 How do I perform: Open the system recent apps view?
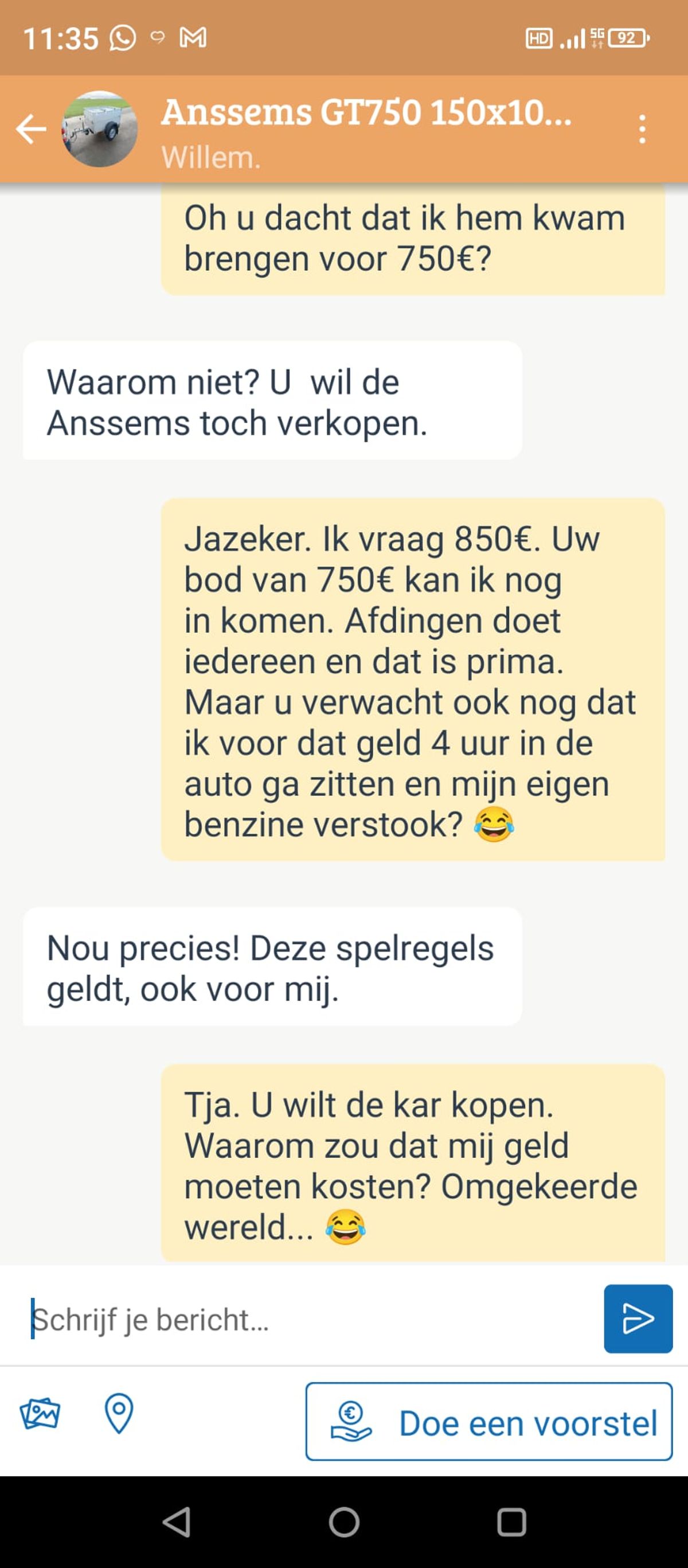click(x=511, y=1522)
